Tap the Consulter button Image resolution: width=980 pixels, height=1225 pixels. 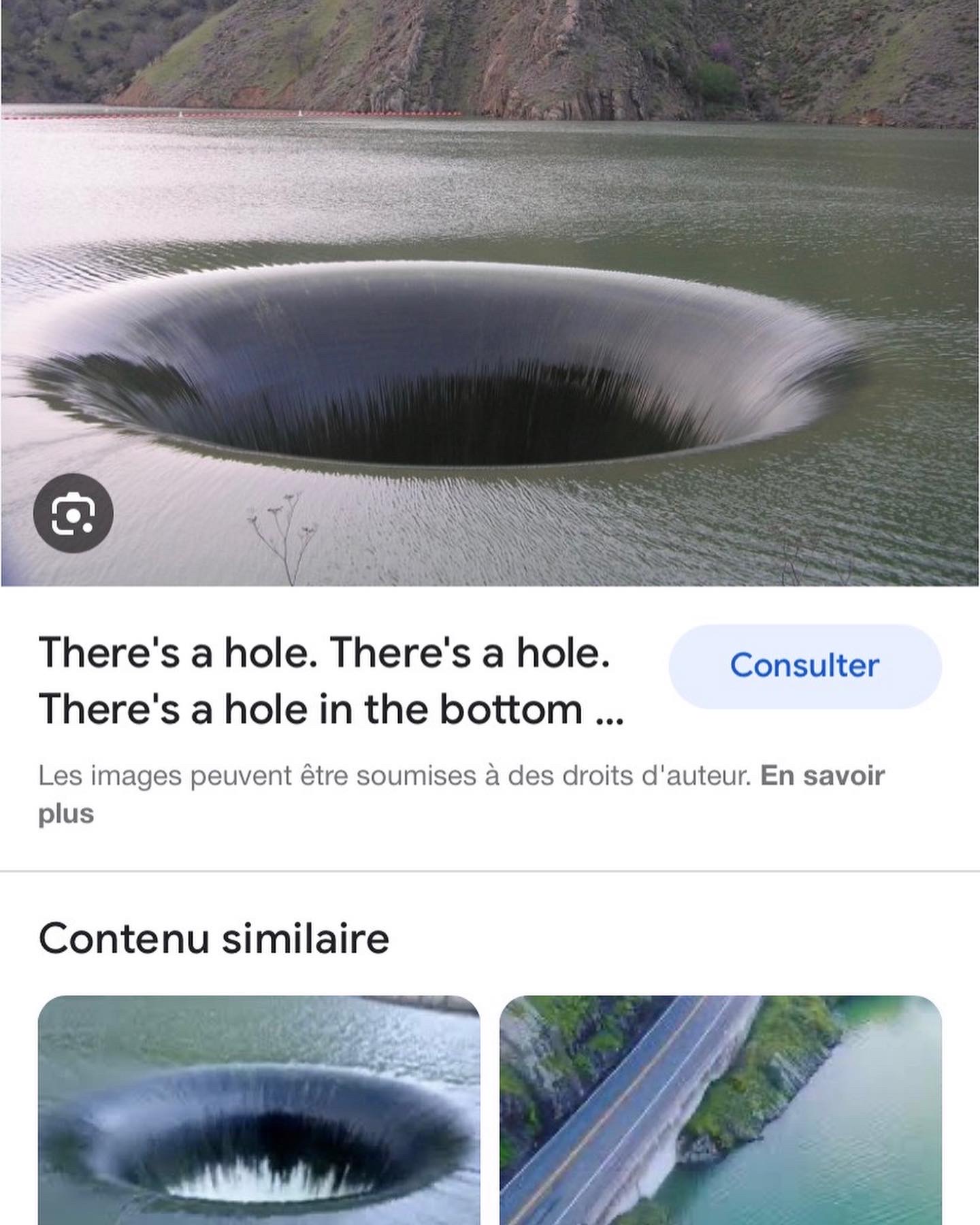pos(804,666)
